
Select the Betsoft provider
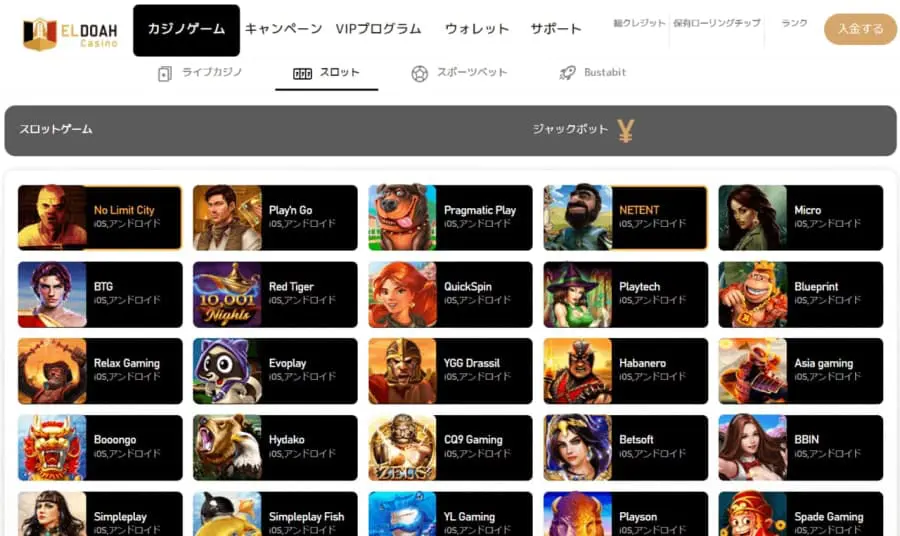[625, 447]
